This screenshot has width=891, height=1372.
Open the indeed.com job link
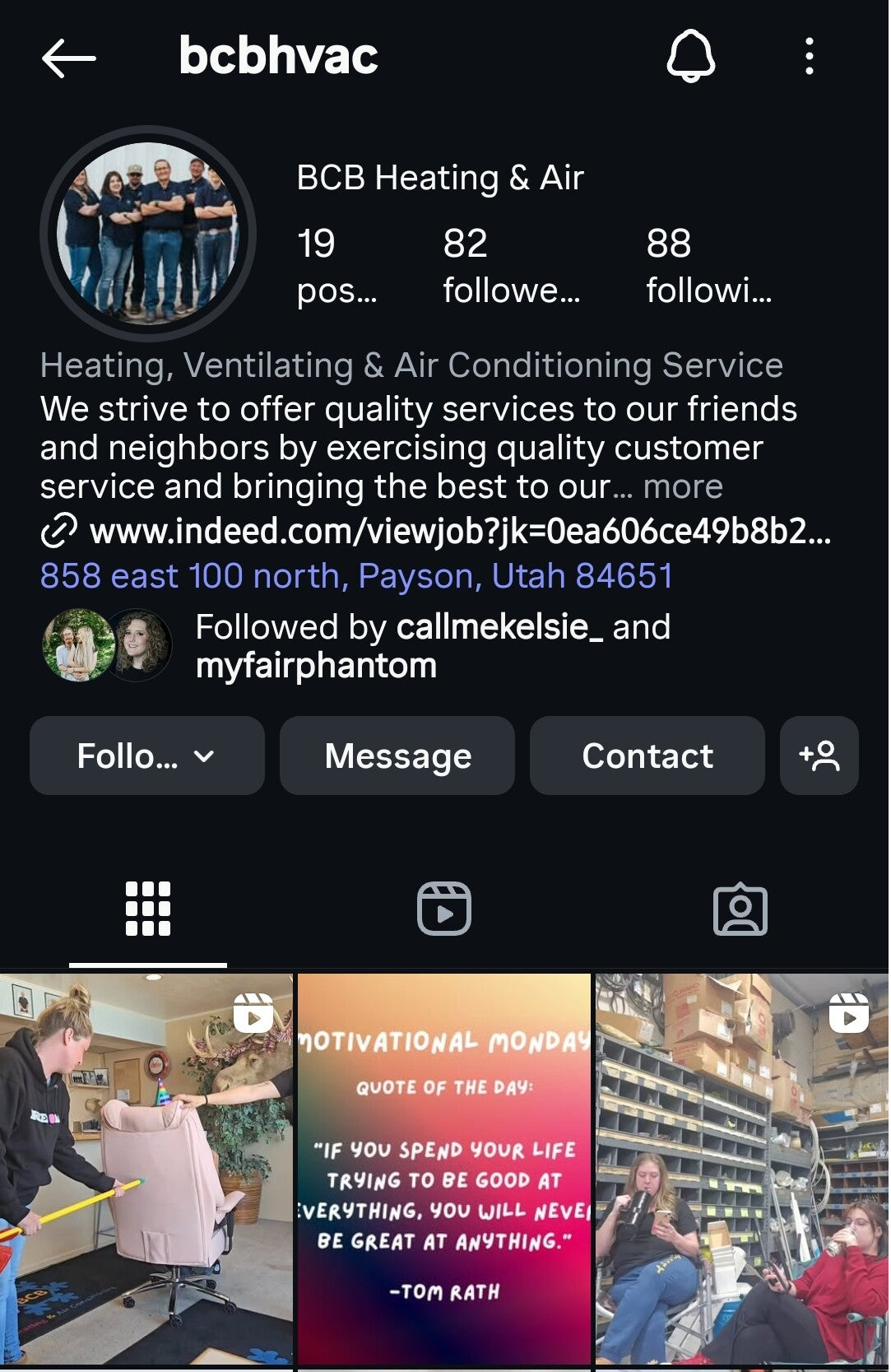(x=459, y=531)
